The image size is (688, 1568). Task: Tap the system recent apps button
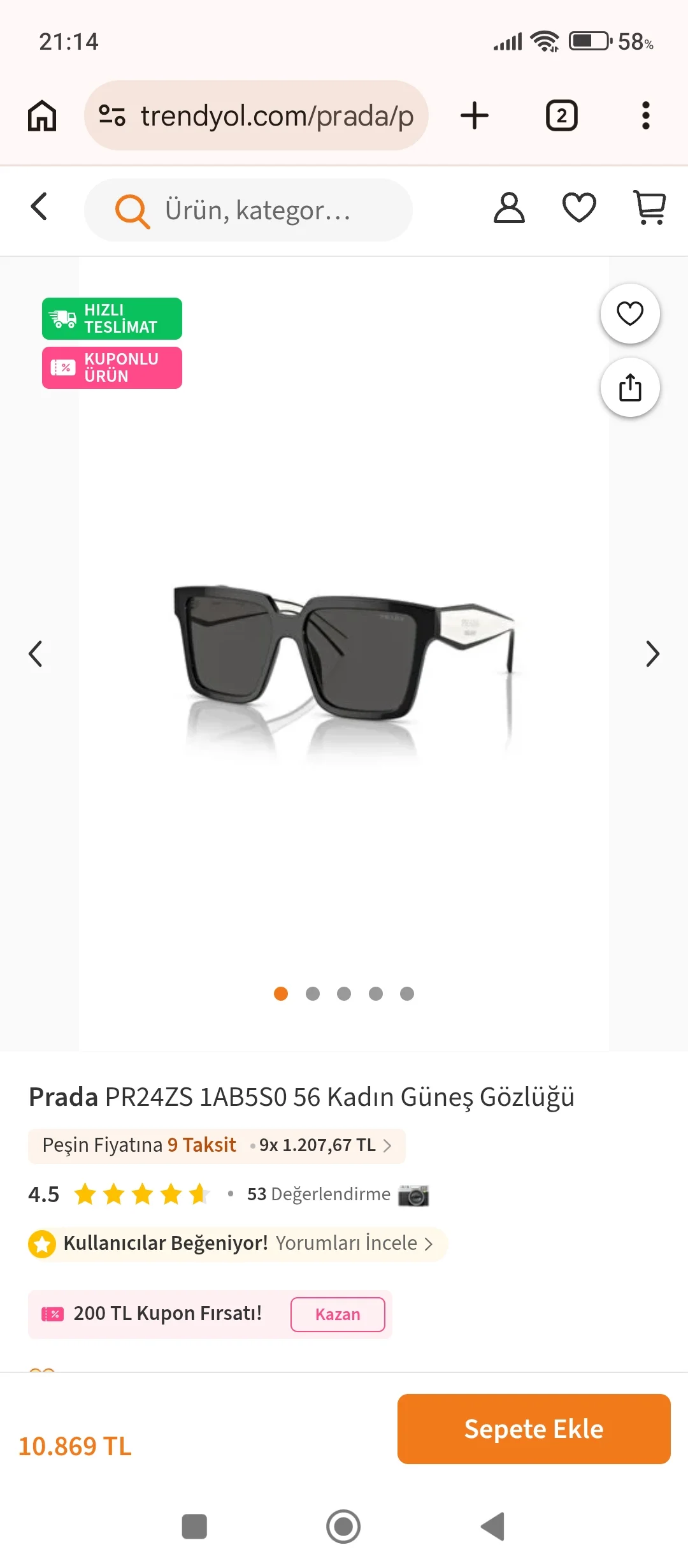click(194, 1527)
